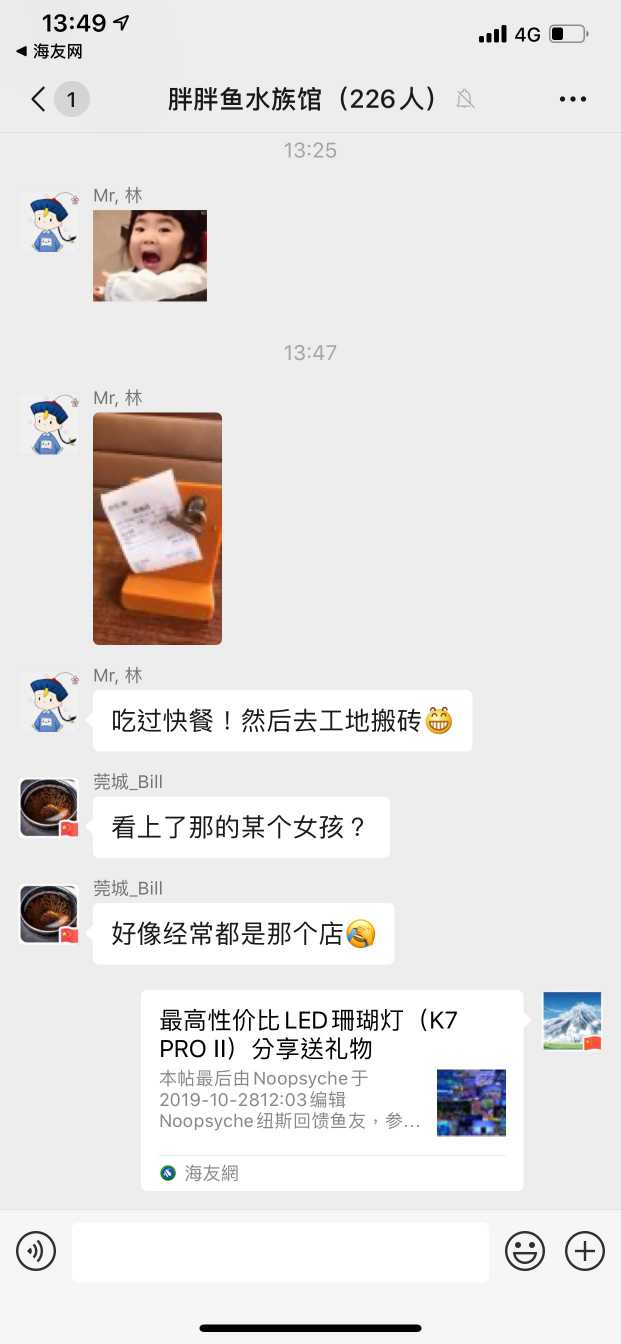Open the group chat options menu
Viewport: 621px width, 1344px height.
[x=573, y=99]
